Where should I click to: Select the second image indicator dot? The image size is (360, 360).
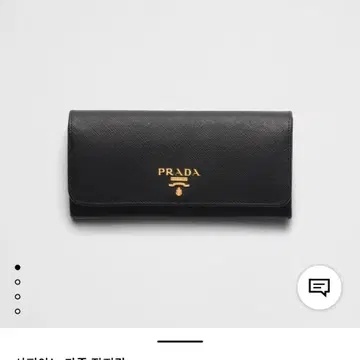(18, 282)
